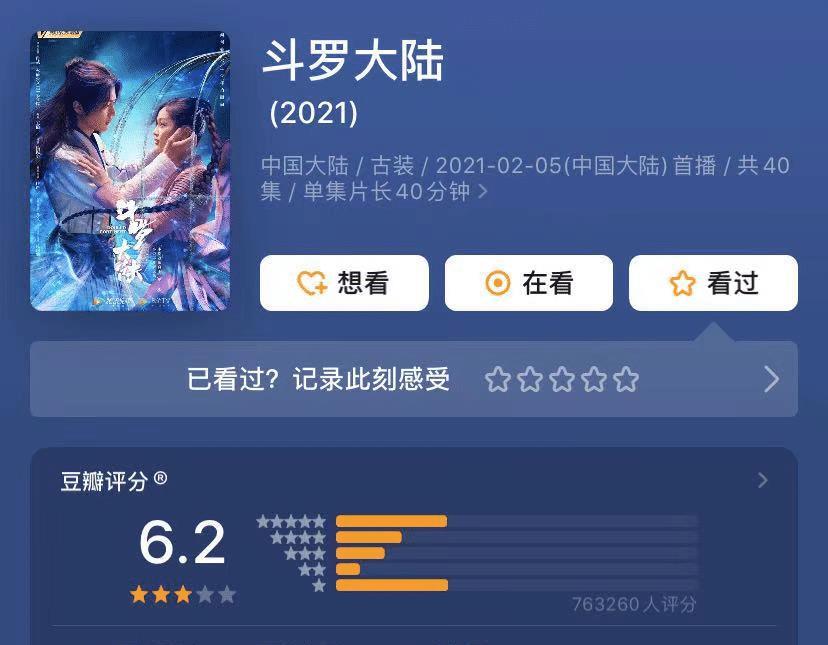
Task: Open the 斗罗大陆 poster image
Action: [x=130, y=170]
